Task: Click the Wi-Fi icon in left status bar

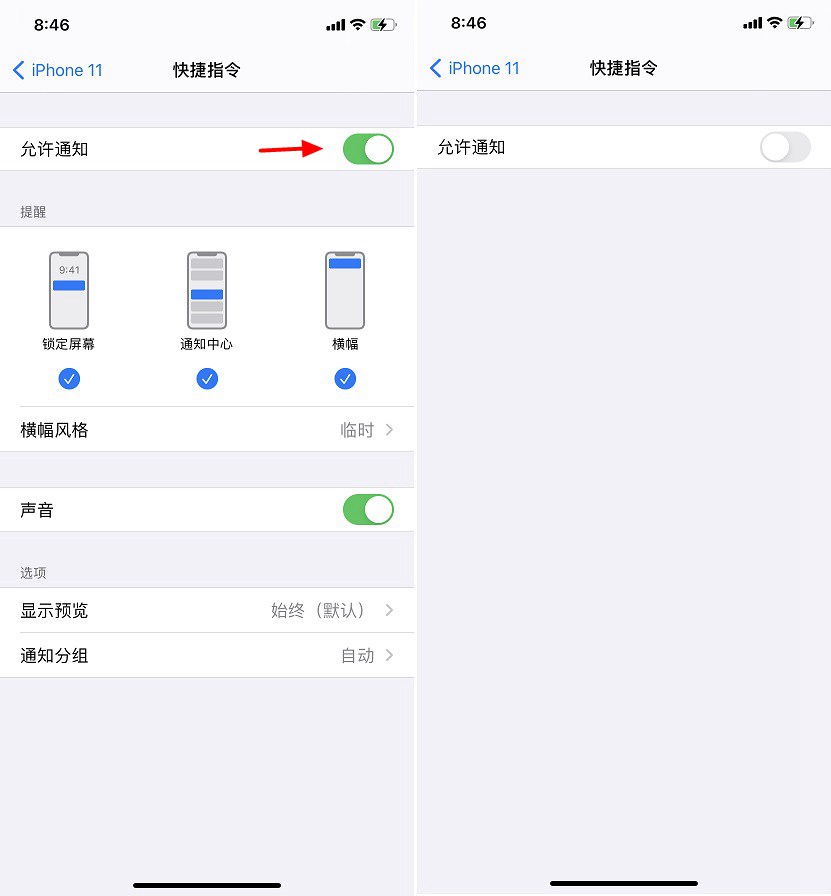Action: tap(356, 23)
